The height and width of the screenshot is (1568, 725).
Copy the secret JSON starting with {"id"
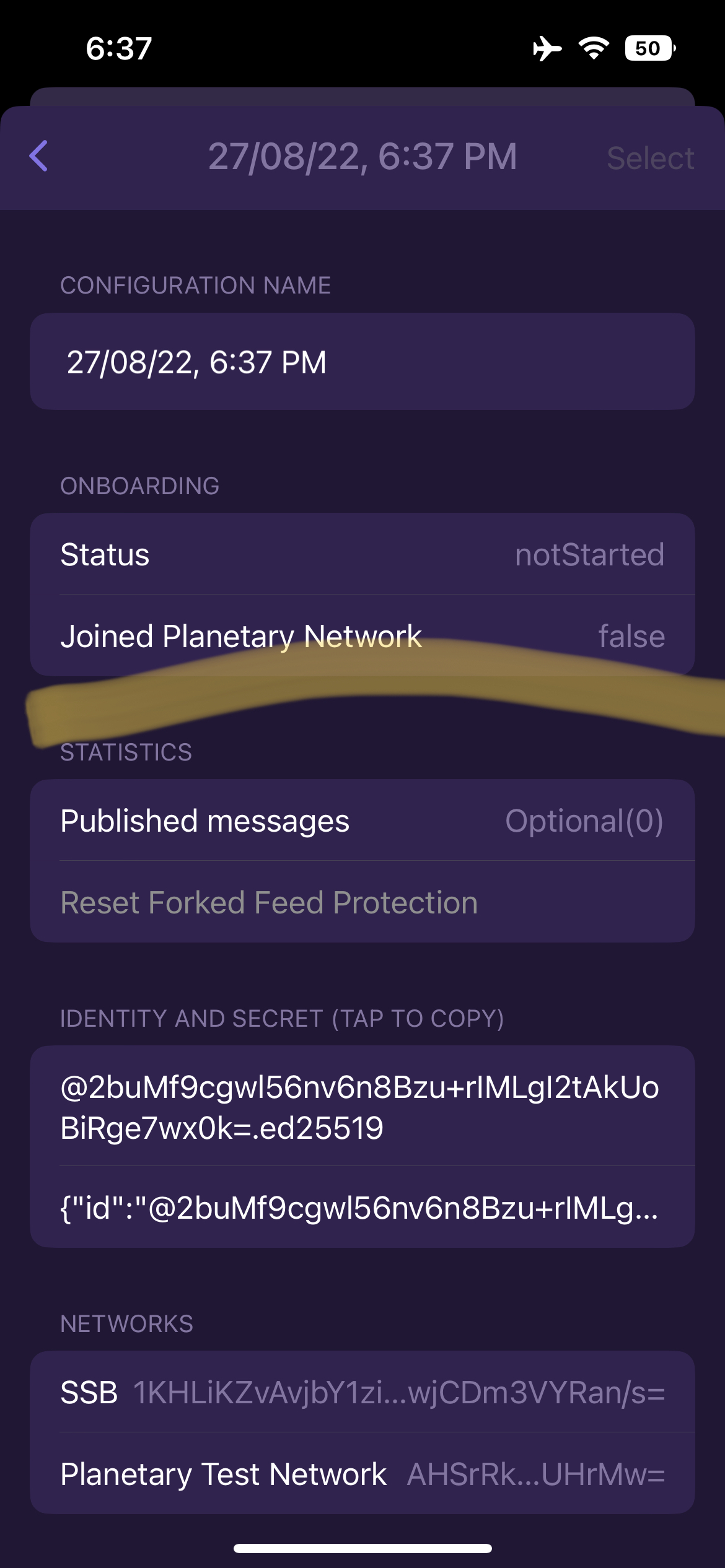pyautogui.click(x=362, y=1207)
